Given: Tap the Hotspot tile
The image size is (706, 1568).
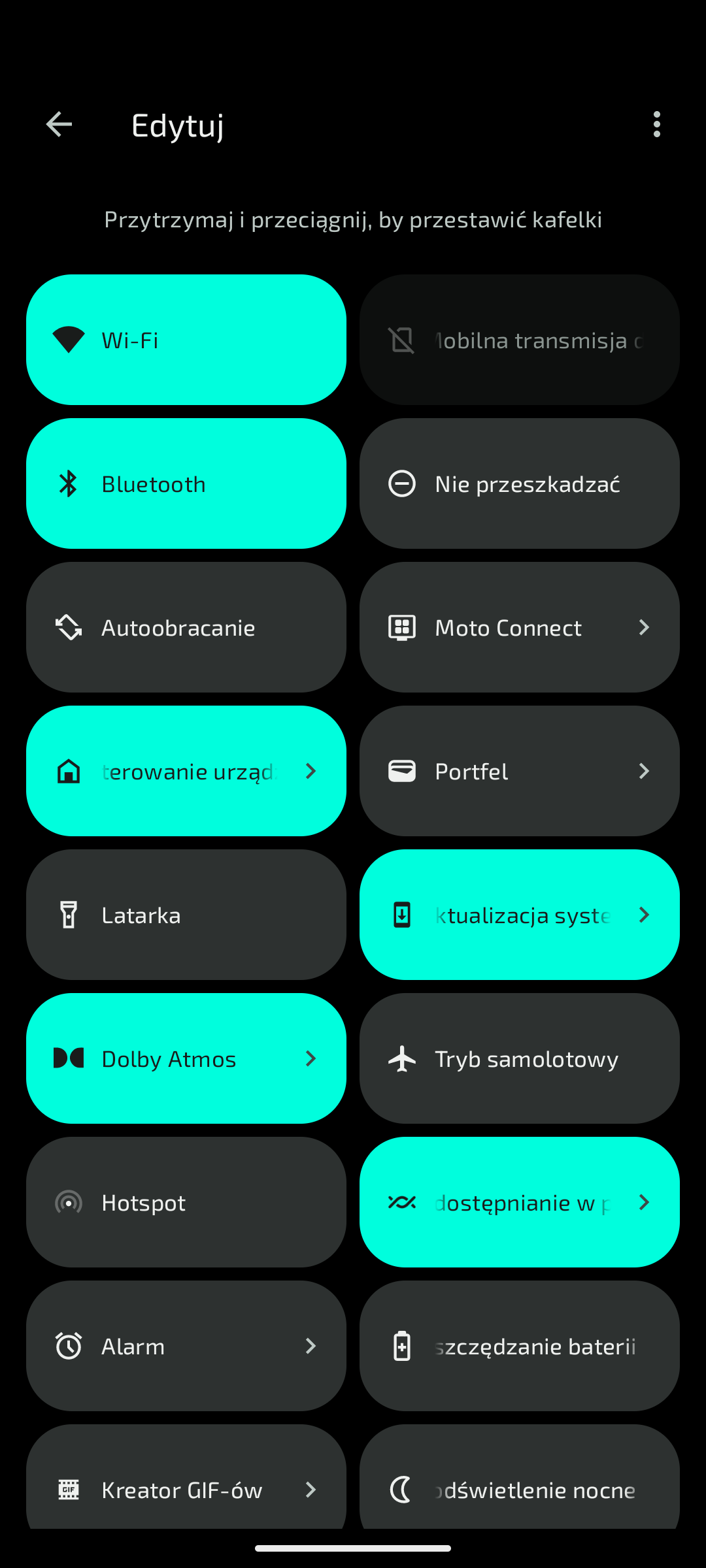Looking at the screenshot, I should coord(186,1202).
